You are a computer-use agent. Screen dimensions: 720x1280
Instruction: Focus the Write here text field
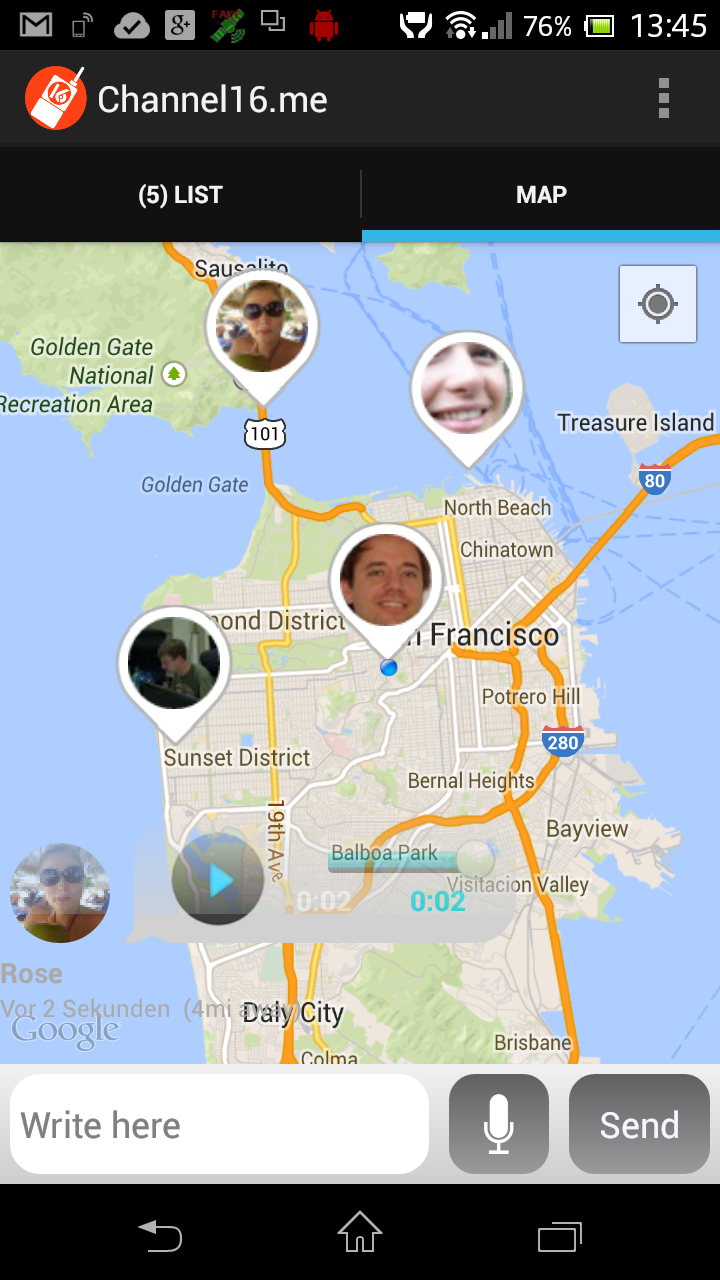[x=220, y=1125]
